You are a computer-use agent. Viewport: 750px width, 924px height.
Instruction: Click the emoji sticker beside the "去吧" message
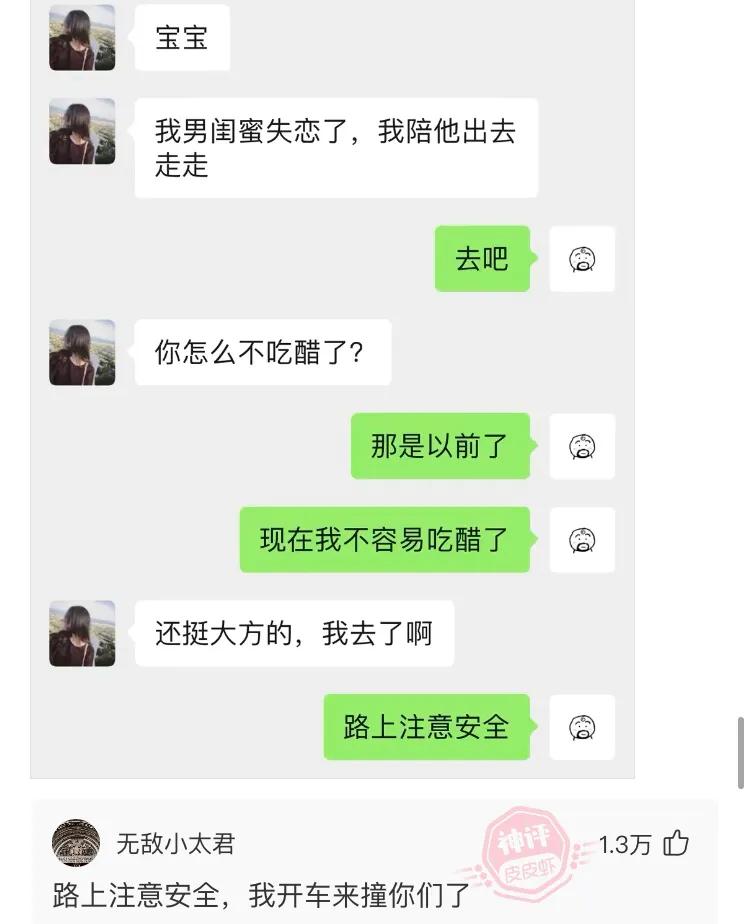[x=582, y=259]
